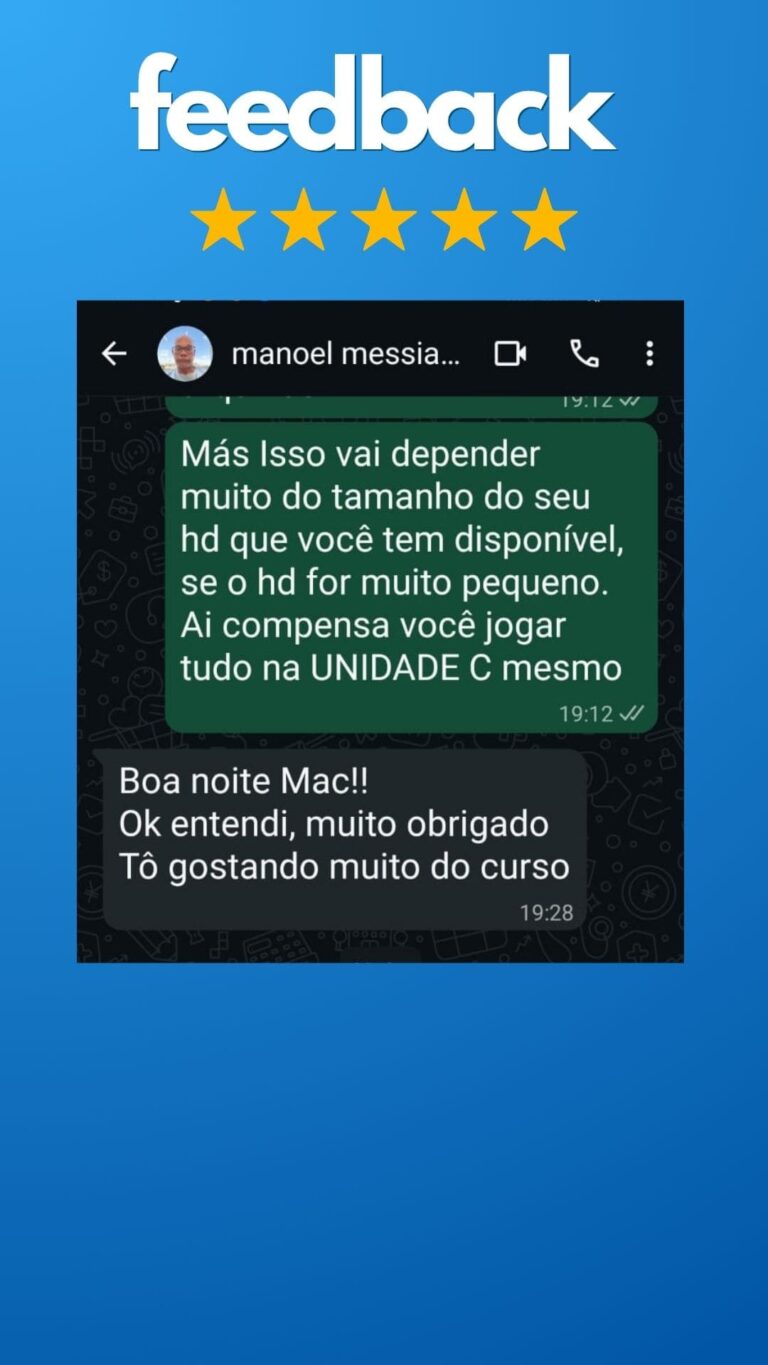Click the middle star of the five-star rating
The width and height of the screenshot is (768, 1365).
(x=382, y=218)
